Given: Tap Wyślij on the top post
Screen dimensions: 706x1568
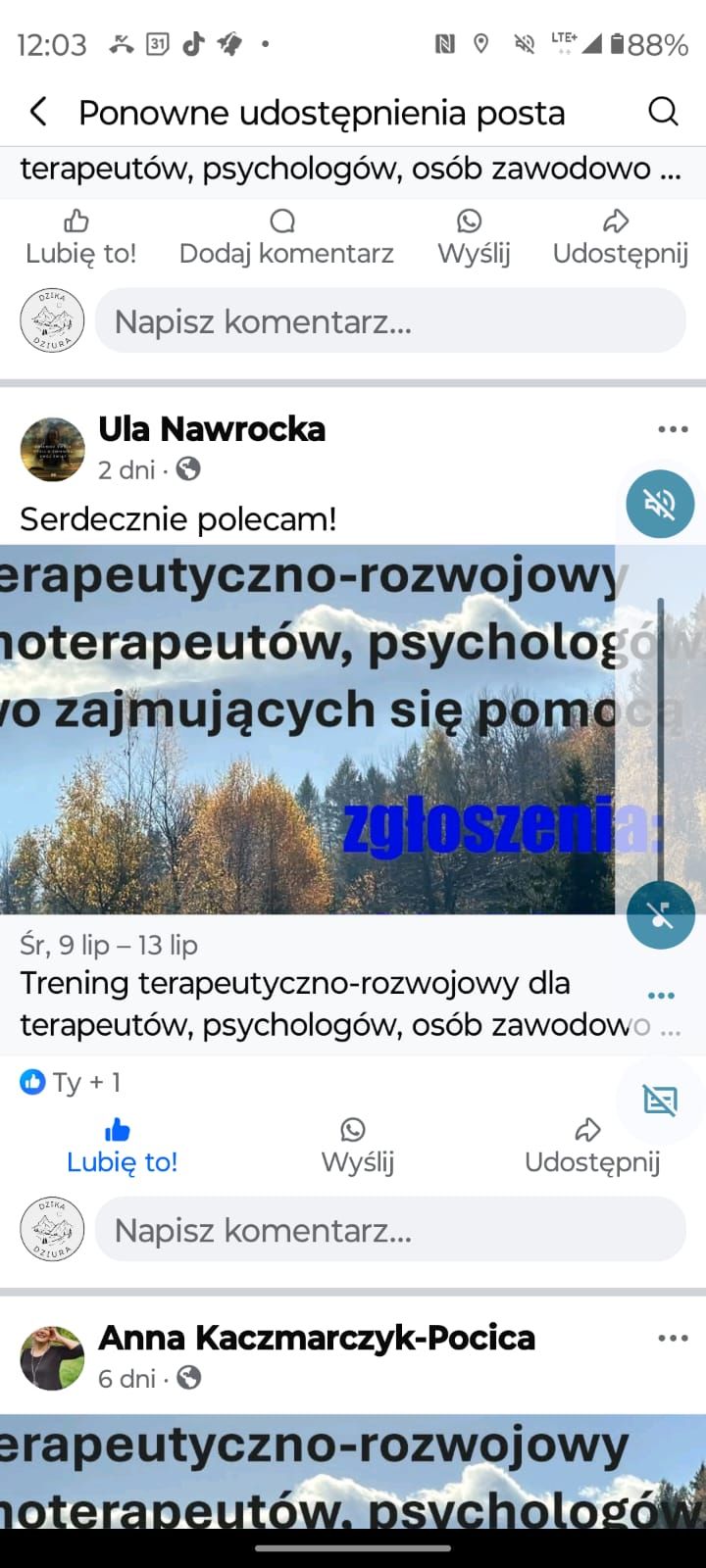Looking at the screenshot, I should pyautogui.click(x=474, y=238).
